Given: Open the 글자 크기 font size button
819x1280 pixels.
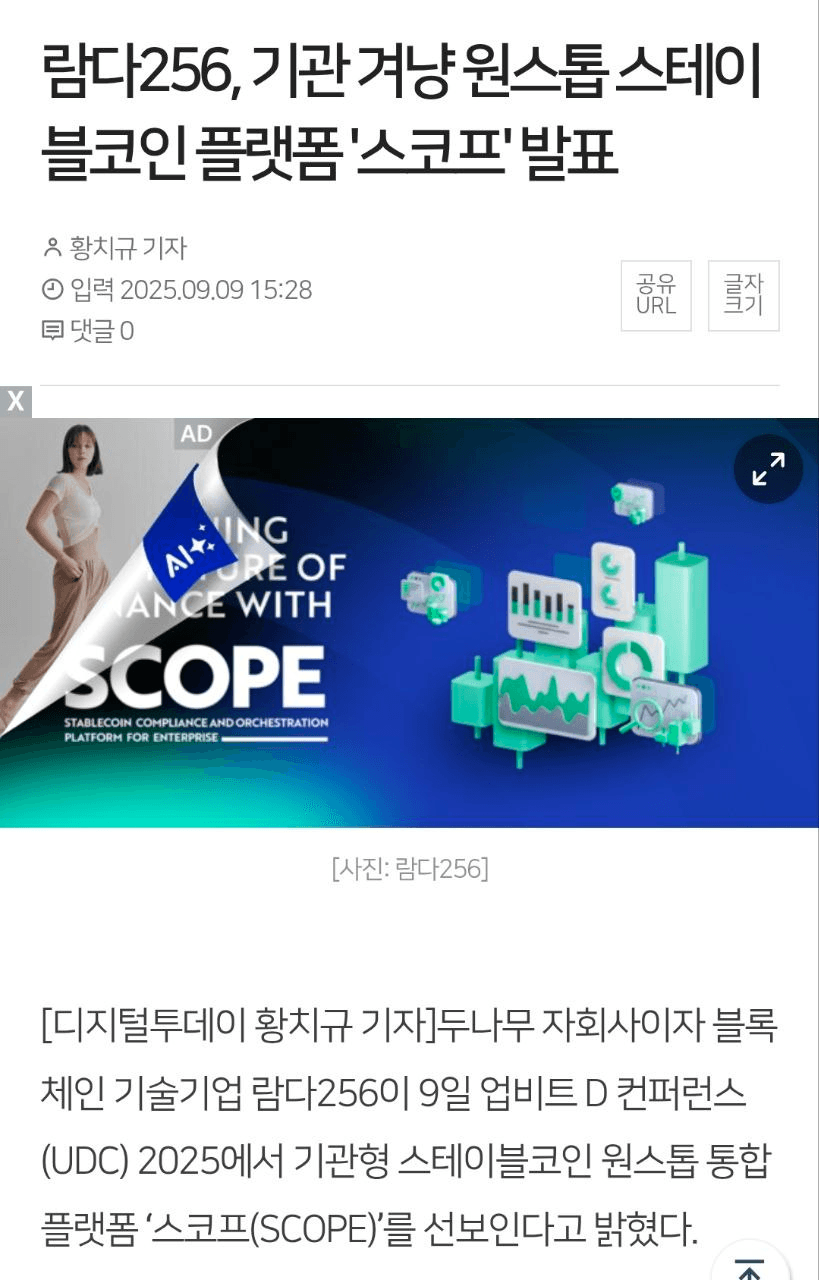Looking at the screenshot, I should click(743, 295).
